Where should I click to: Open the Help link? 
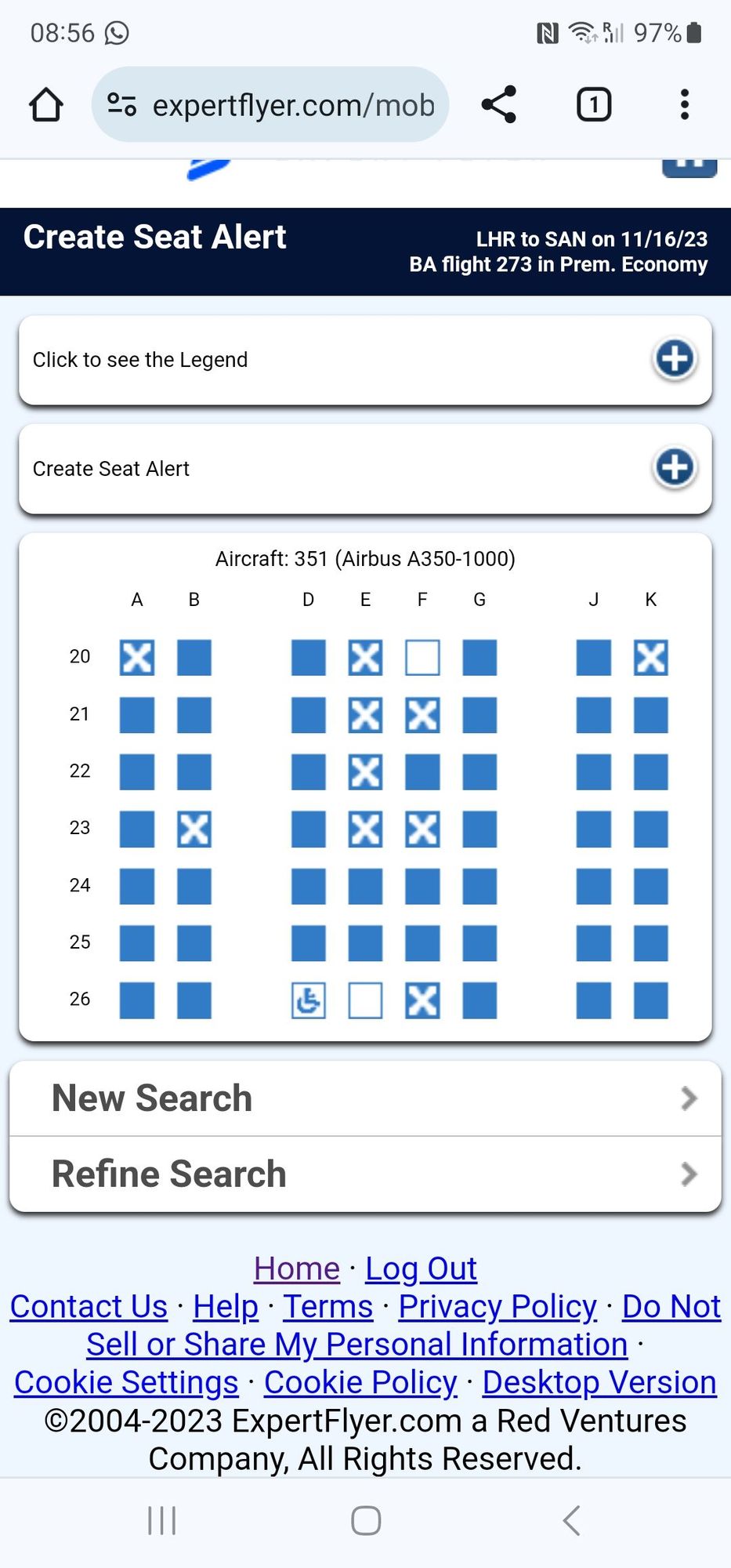226,1306
